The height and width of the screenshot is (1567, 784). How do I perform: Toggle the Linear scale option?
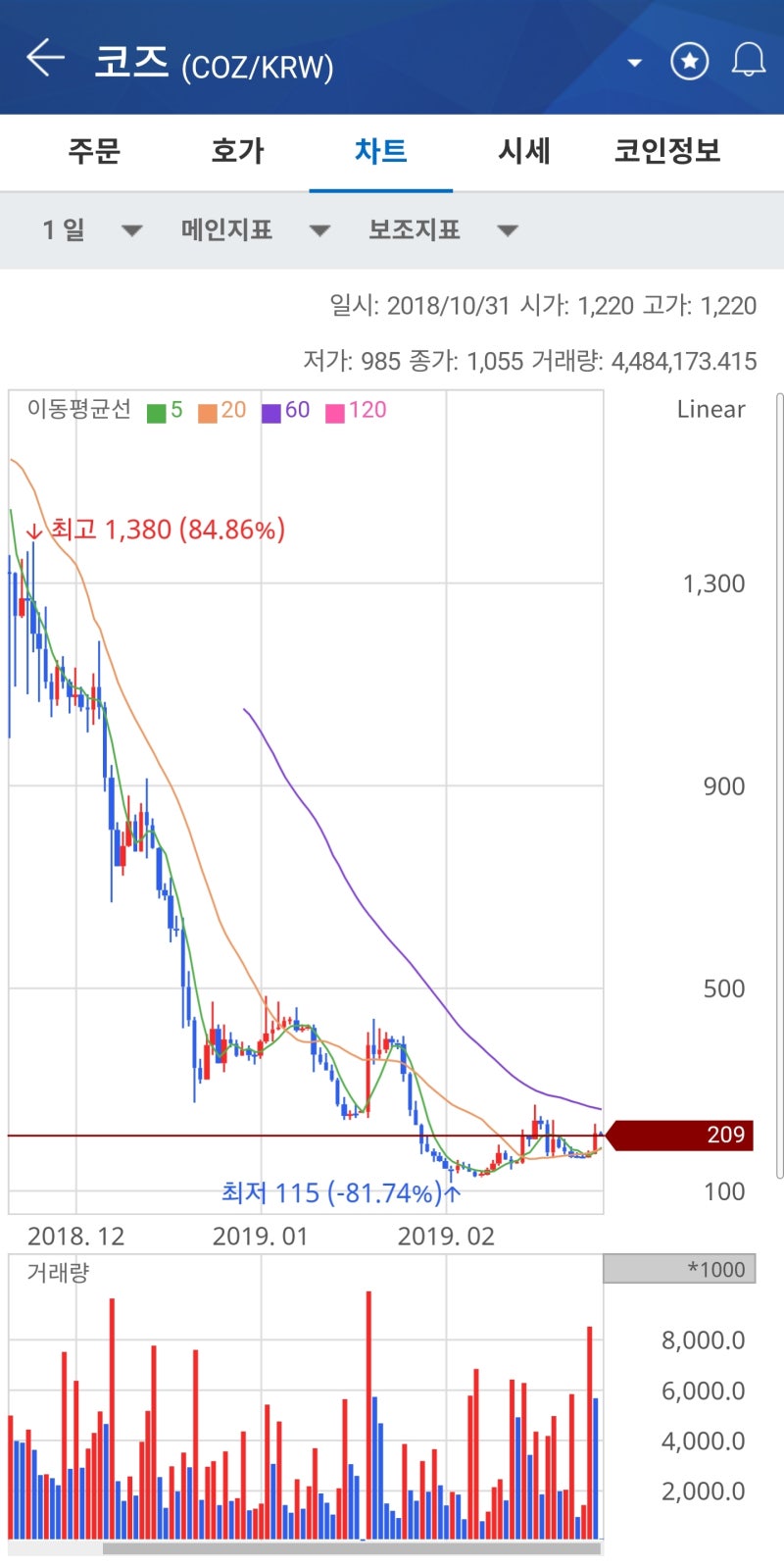[x=711, y=409]
